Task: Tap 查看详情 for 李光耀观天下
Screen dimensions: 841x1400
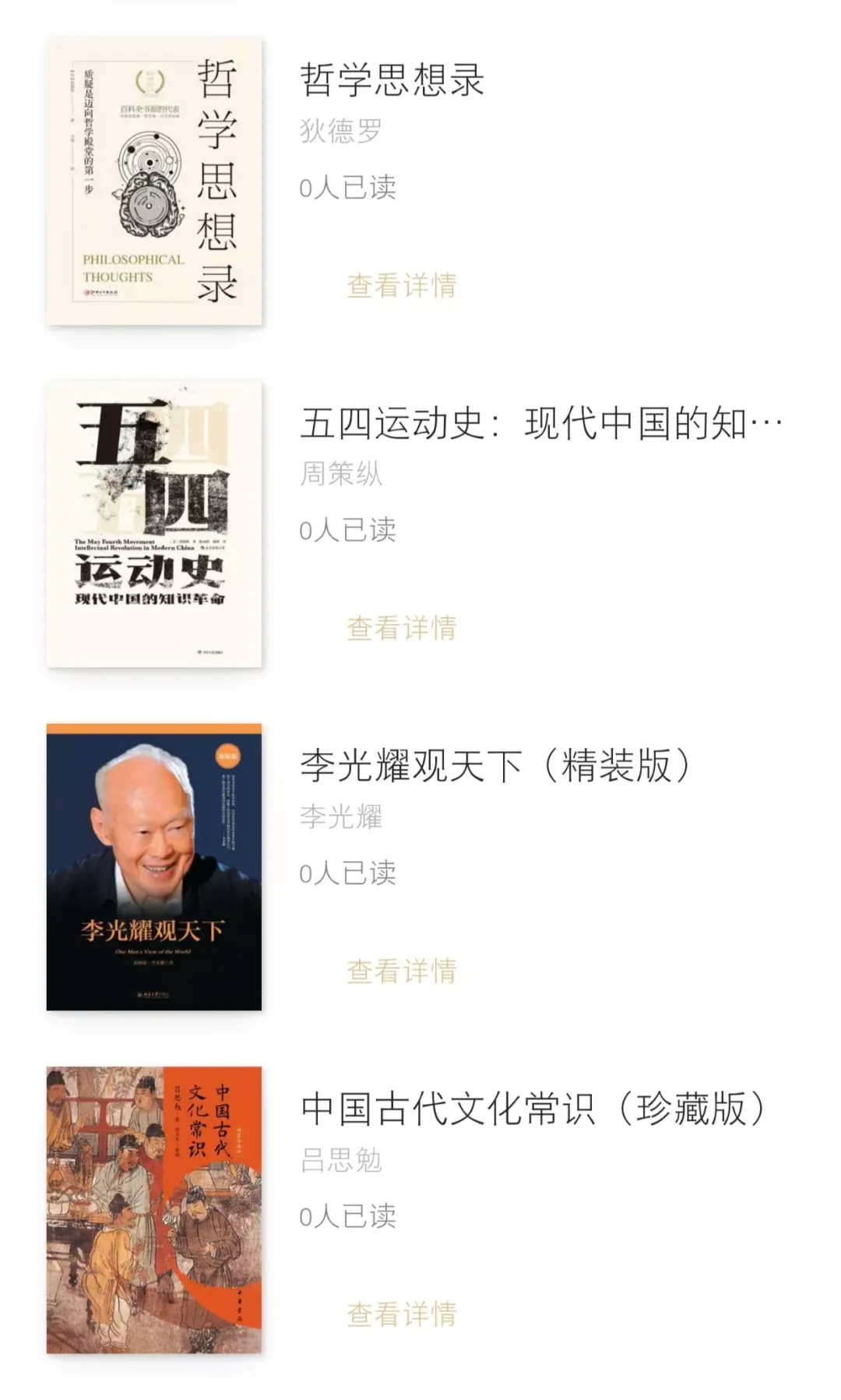Action: coord(401,971)
